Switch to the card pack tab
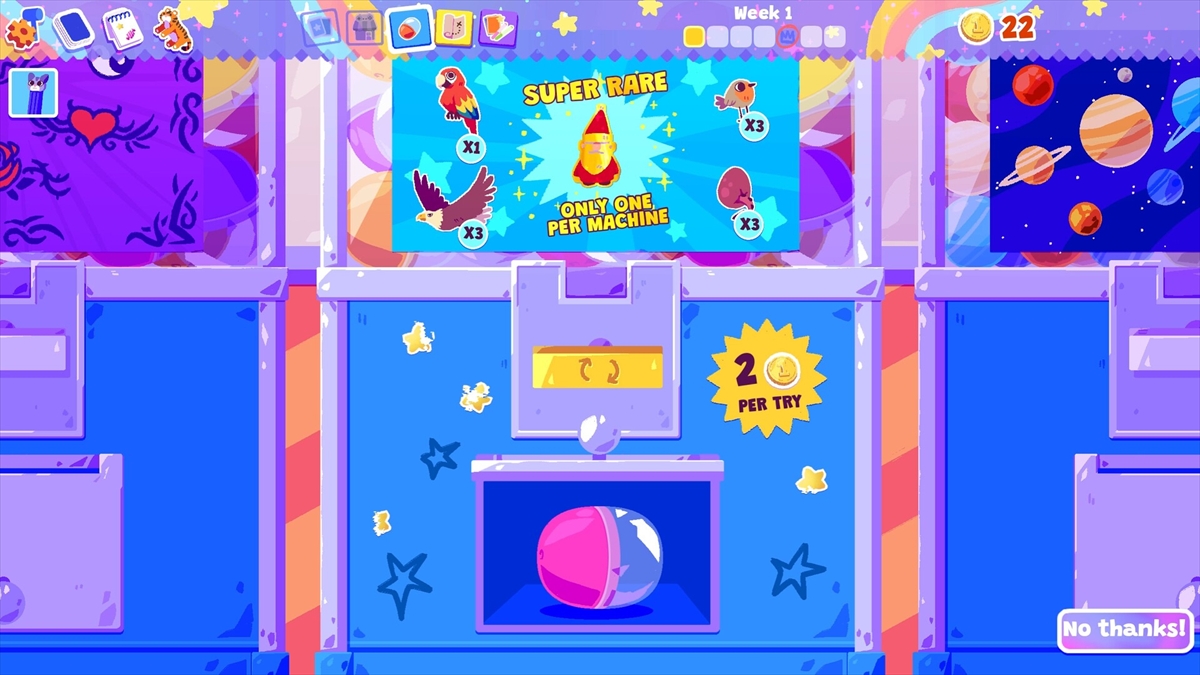This screenshot has width=1200, height=675. pos(321,27)
